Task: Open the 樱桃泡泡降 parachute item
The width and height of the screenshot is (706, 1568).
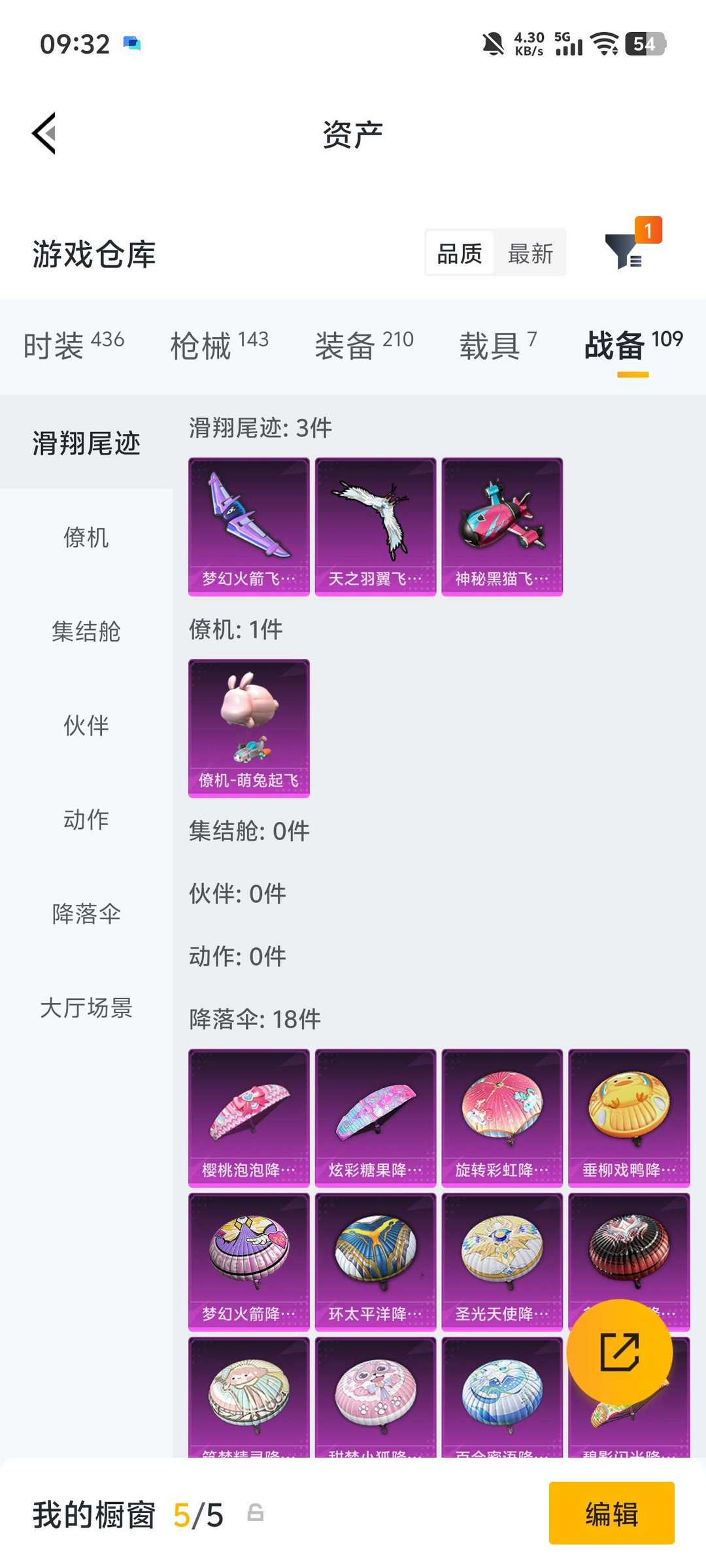Action: pos(248,1117)
